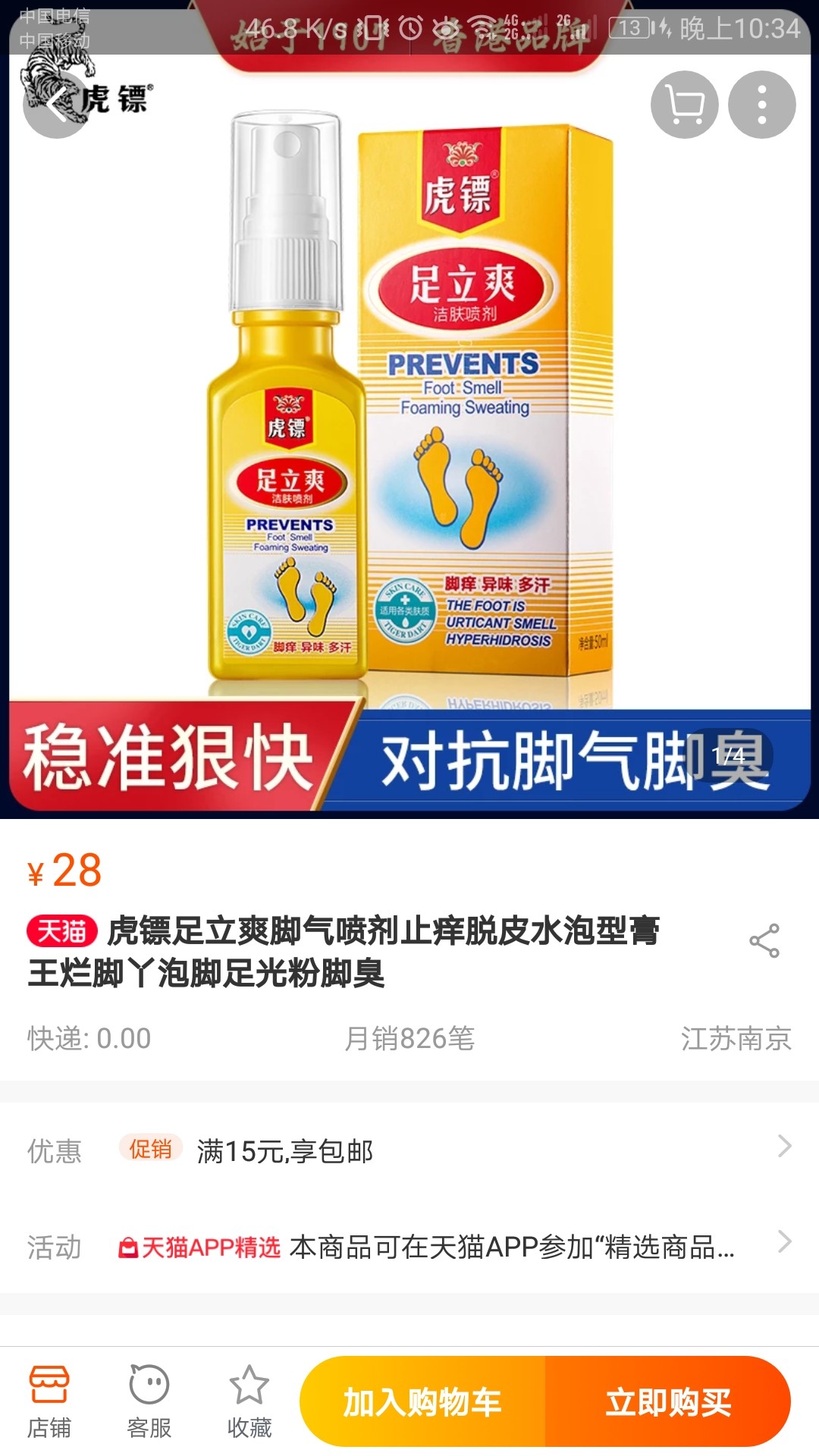Open the main product image
This screenshot has width=819, height=1456.
point(409,409)
